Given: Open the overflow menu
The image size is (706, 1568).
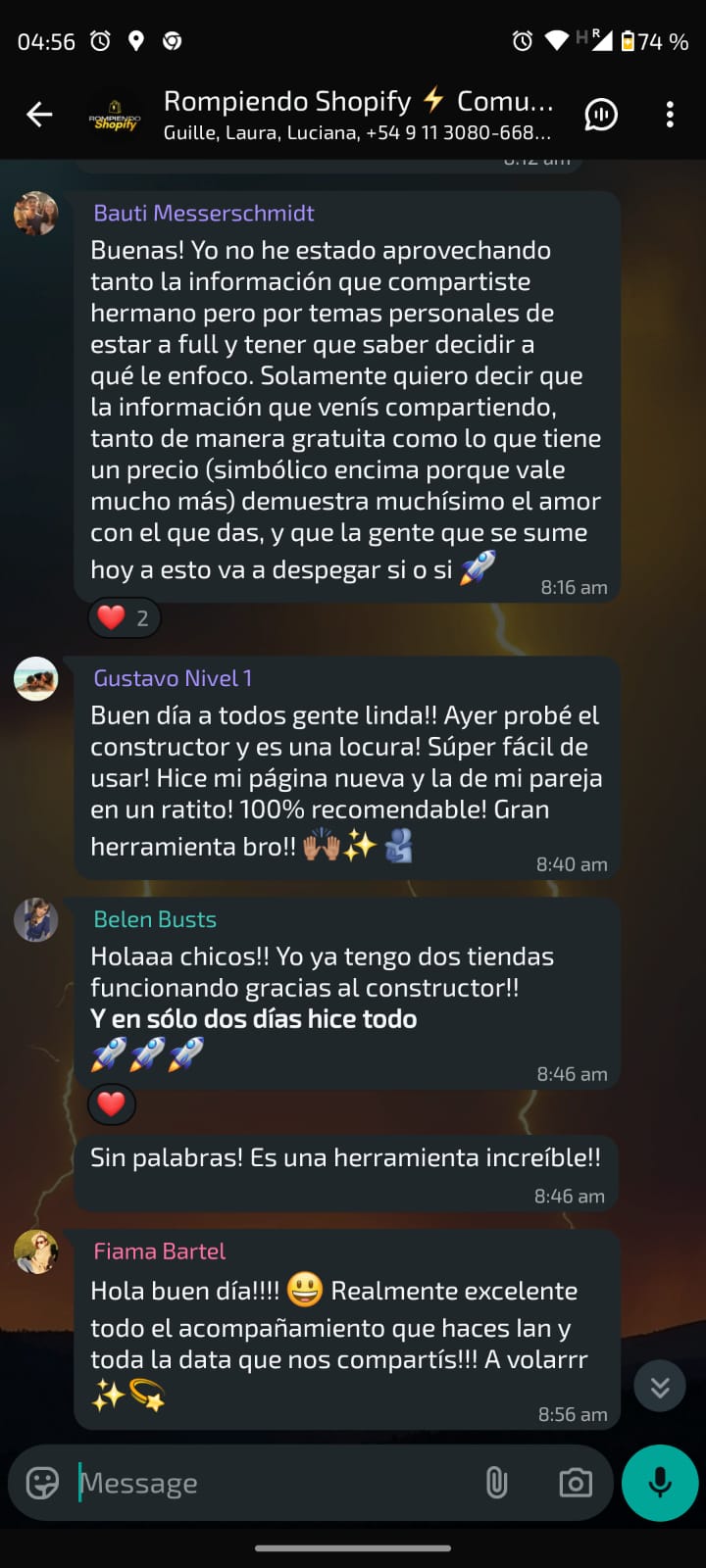Looking at the screenshot, I should coord(670,115).
